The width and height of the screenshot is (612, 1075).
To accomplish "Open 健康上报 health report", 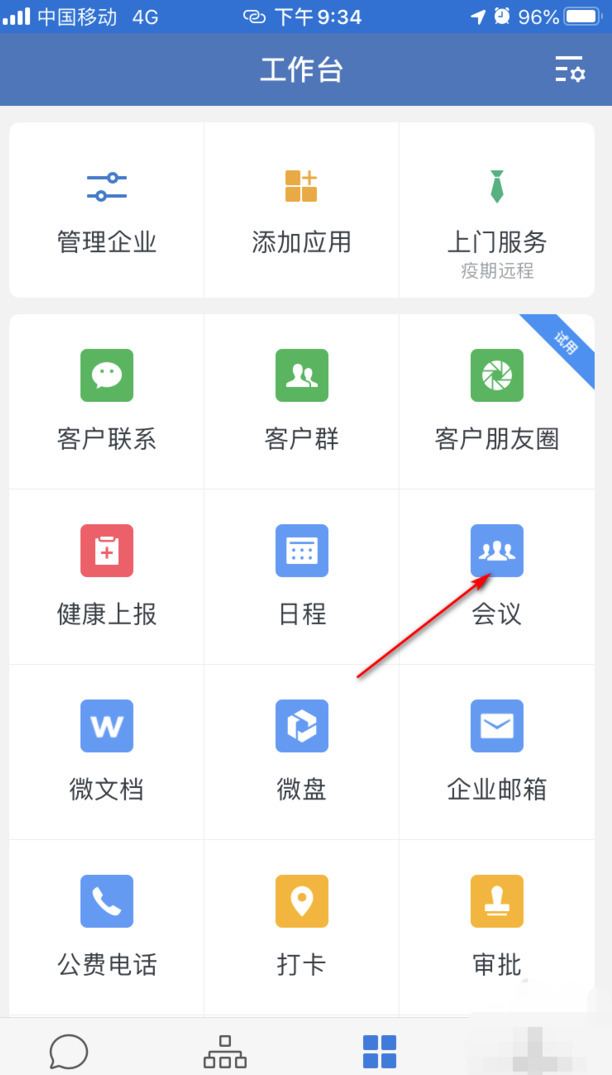I will pos(107,574).
